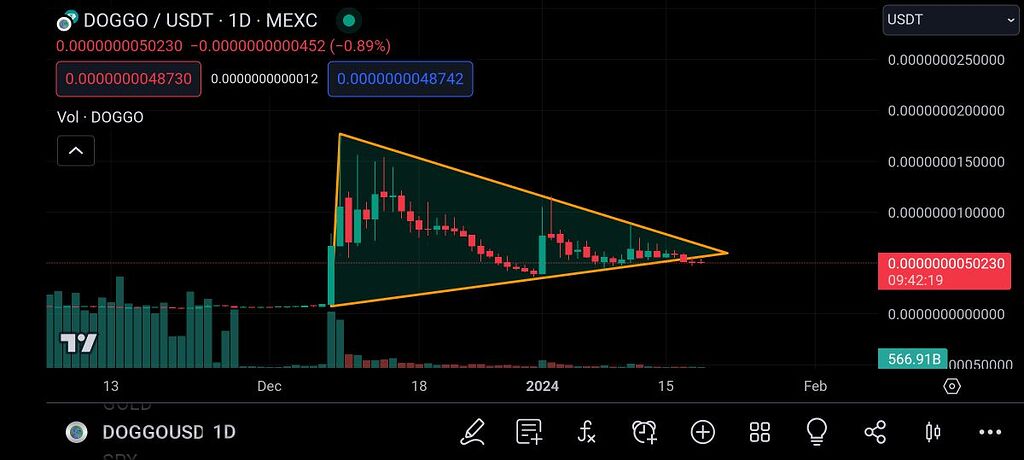Screen dimensions: 1024x460
Task: Open the chart layout grid
Action: 760,432
